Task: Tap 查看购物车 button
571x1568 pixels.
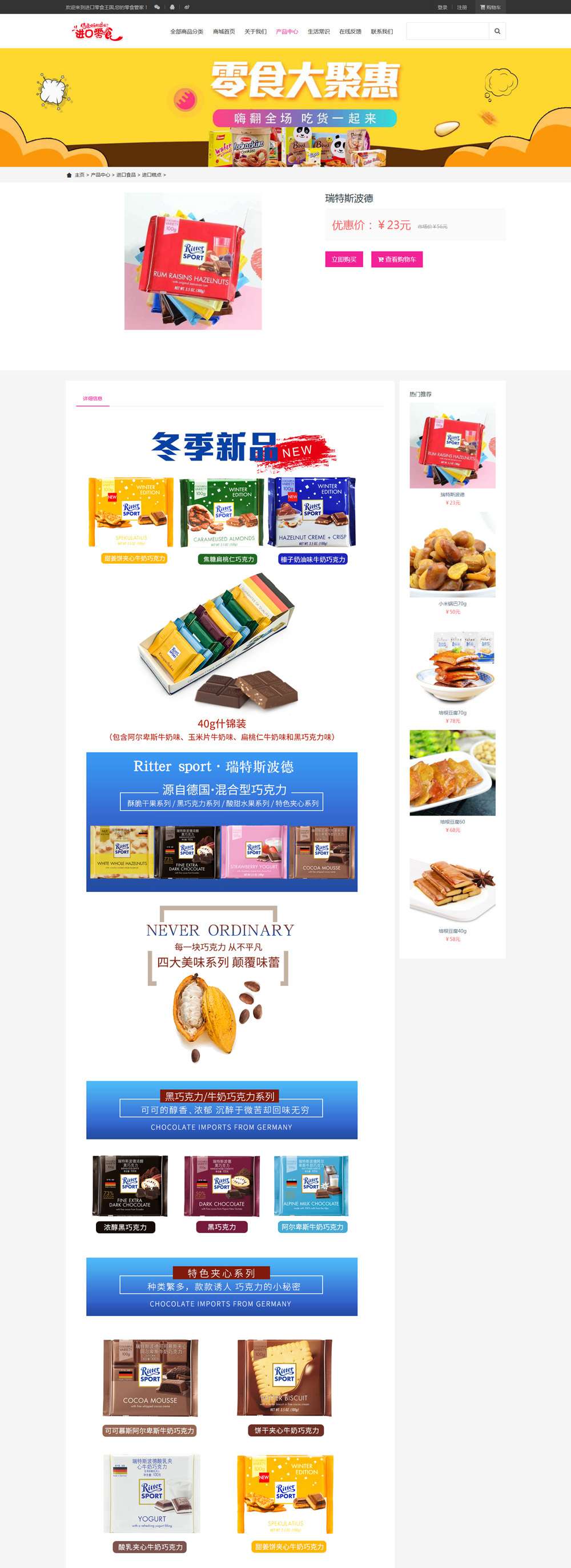Action: [397, 259]
